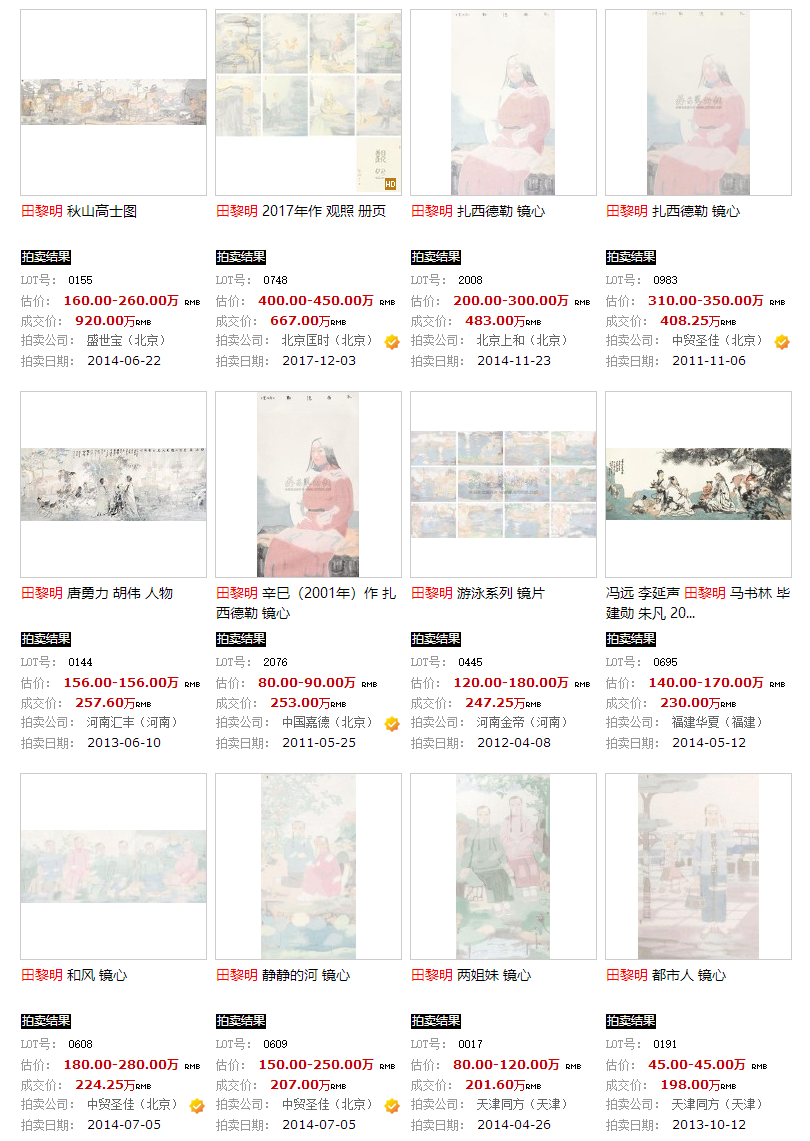810x1141 pixels.
Task: Open 田黎明 和风 镜心 link
Action: 74,975
